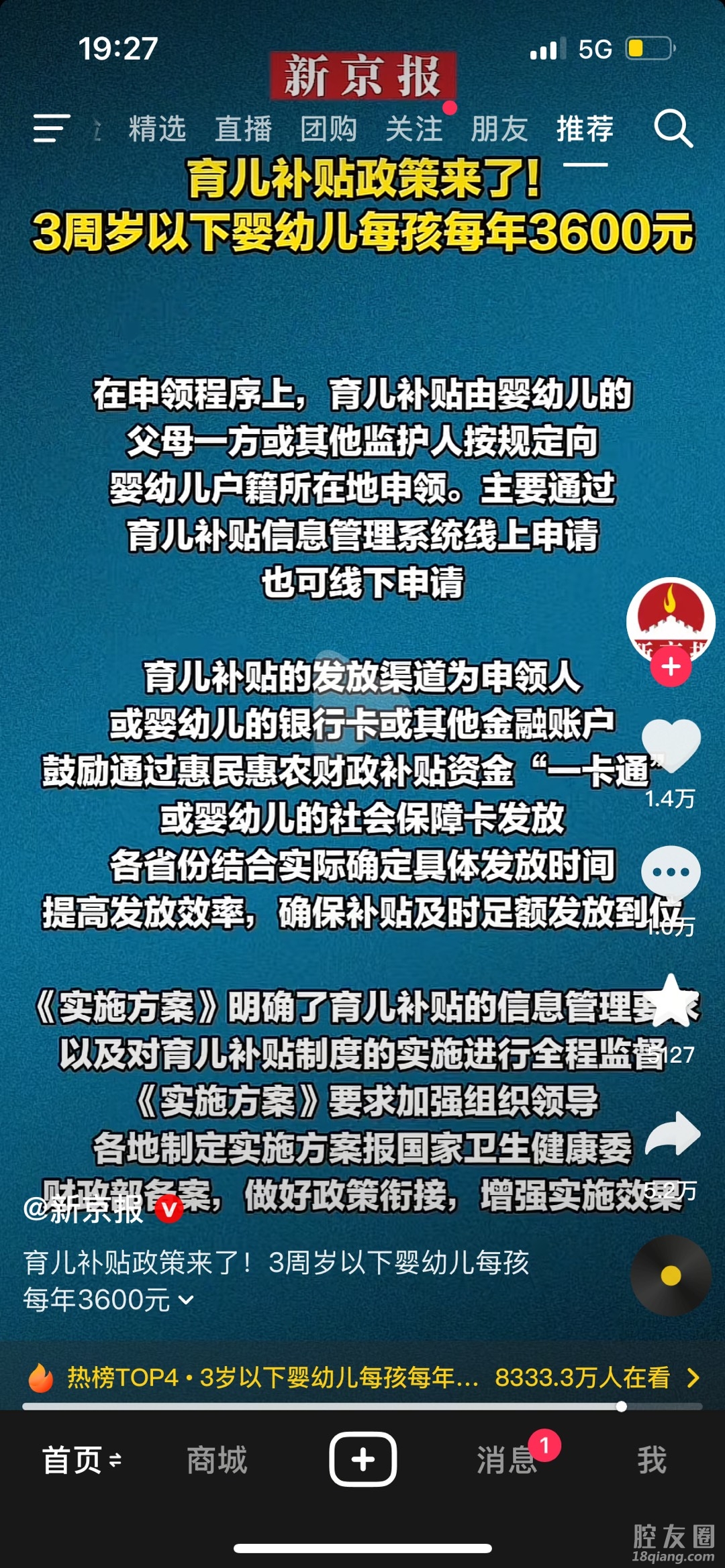Open the @新京报 account name

point(84,1209)
